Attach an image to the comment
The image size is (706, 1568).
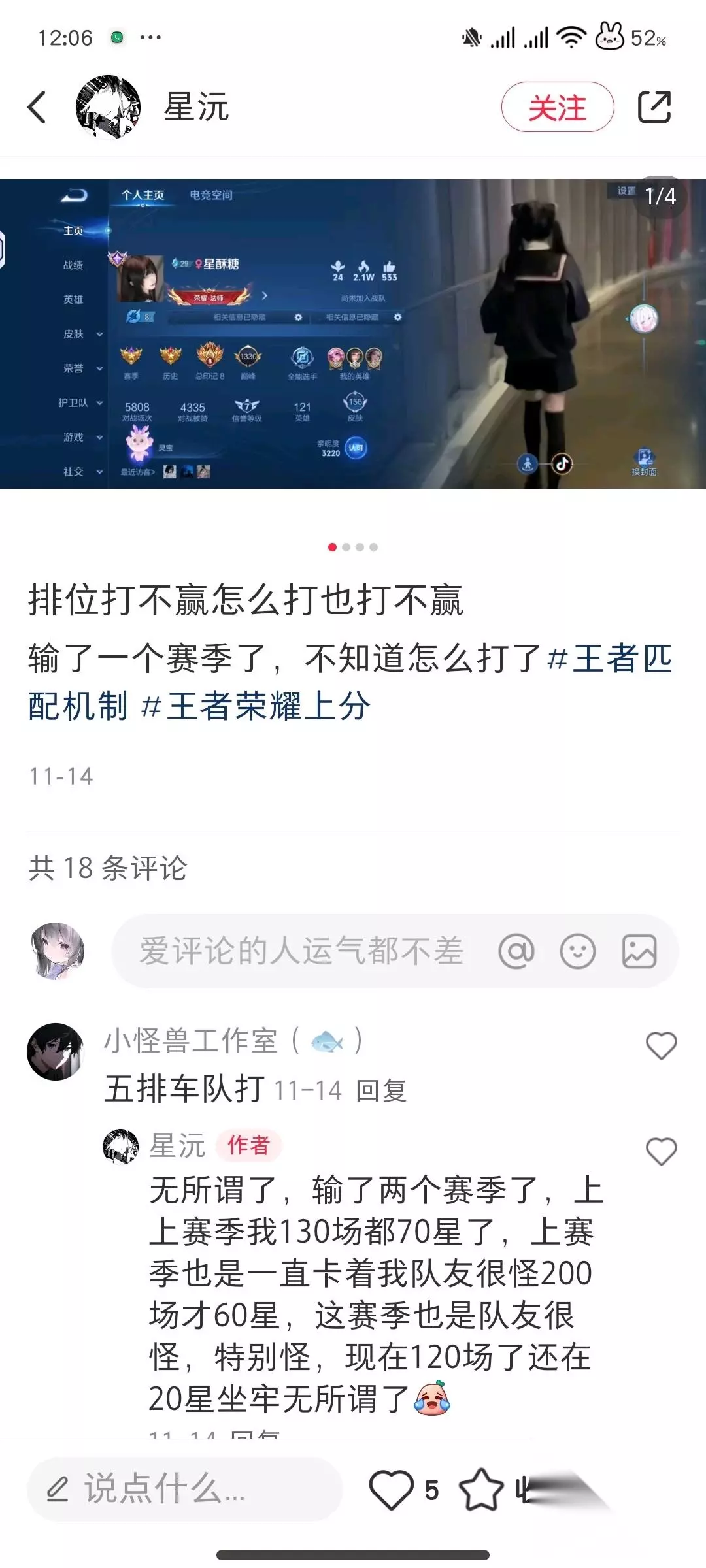coord(639,951)
